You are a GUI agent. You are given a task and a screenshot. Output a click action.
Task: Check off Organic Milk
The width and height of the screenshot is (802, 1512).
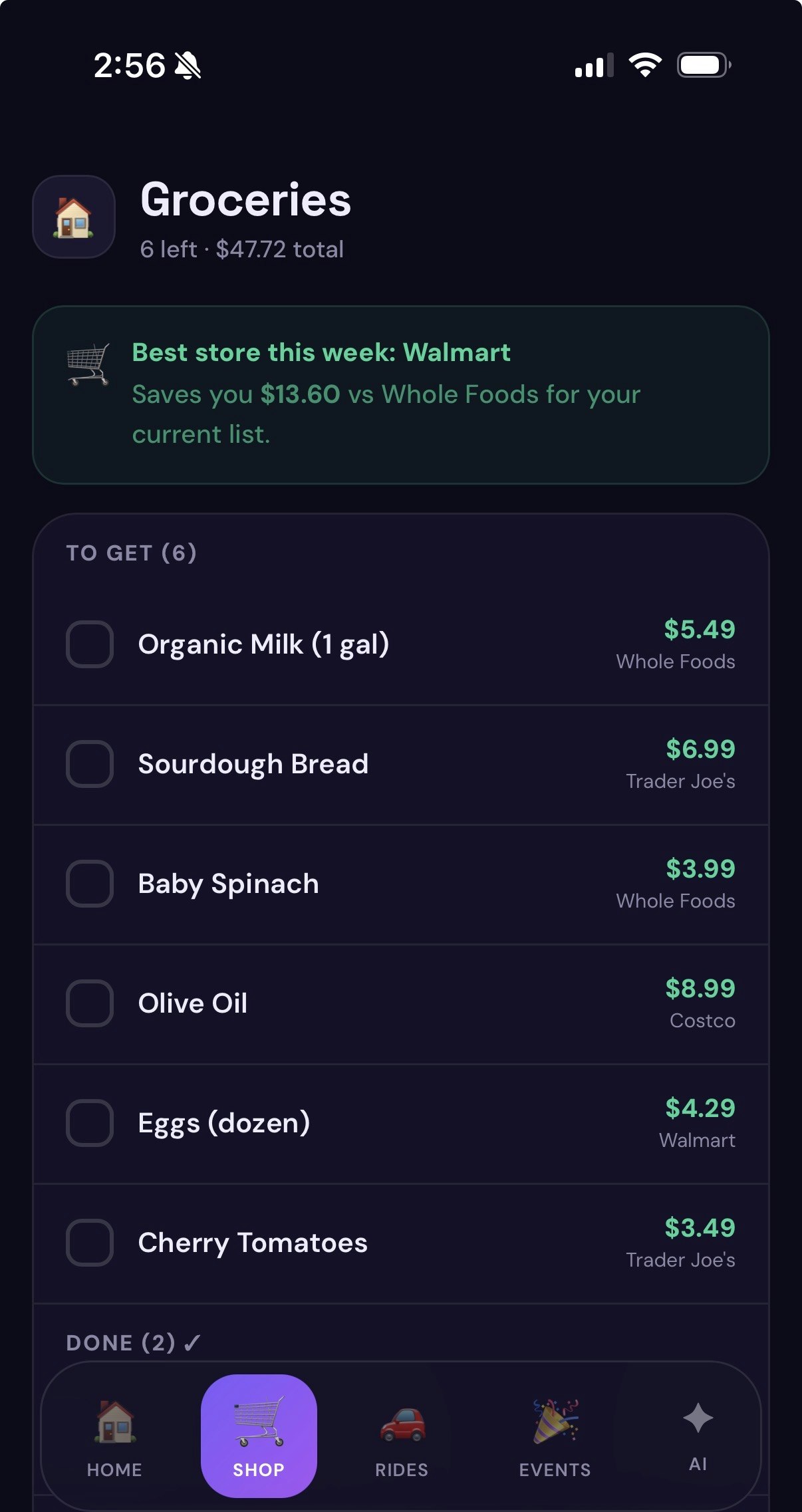[x=90, y=644]
